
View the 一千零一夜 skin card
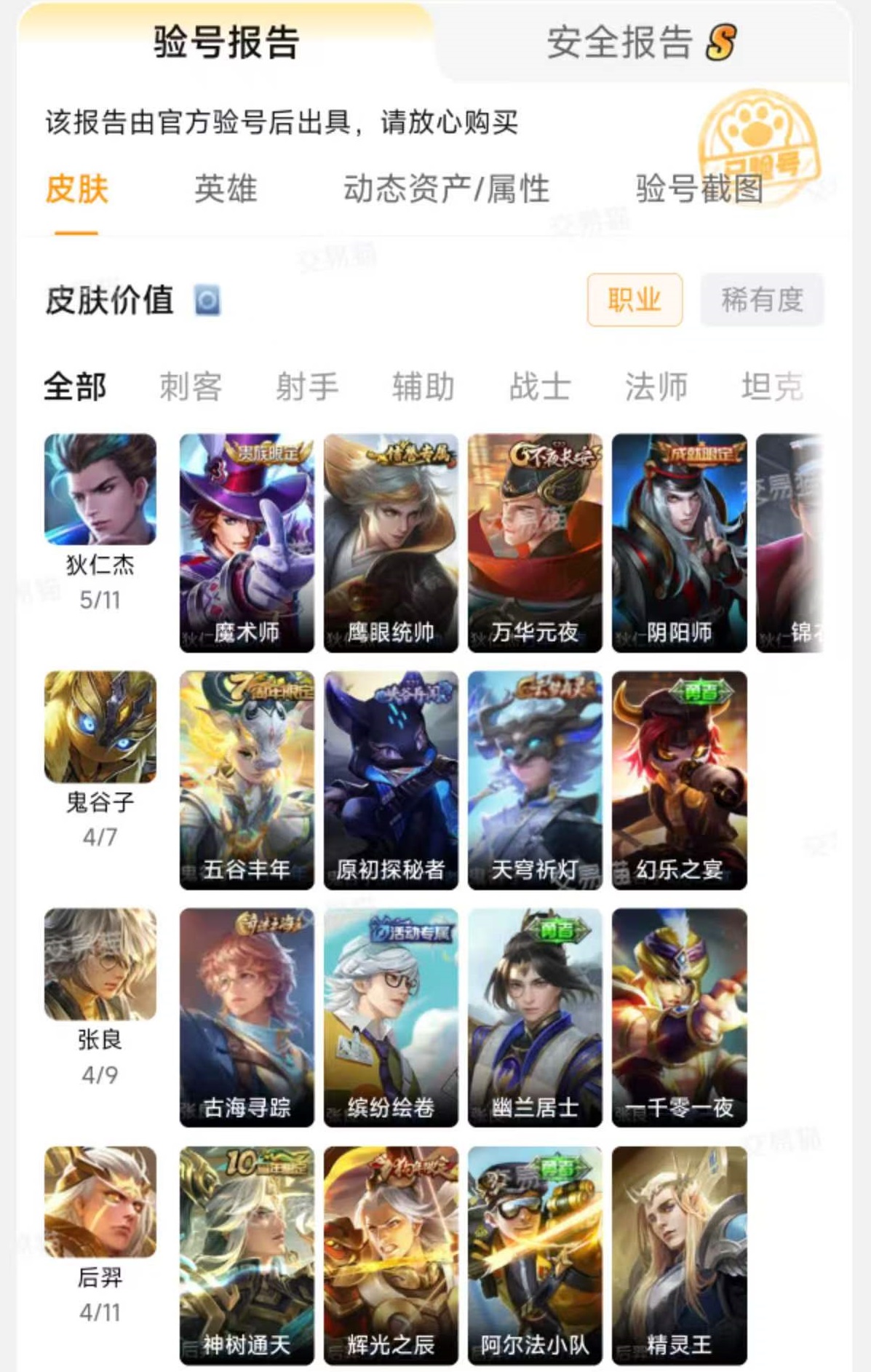point(679,1018)
